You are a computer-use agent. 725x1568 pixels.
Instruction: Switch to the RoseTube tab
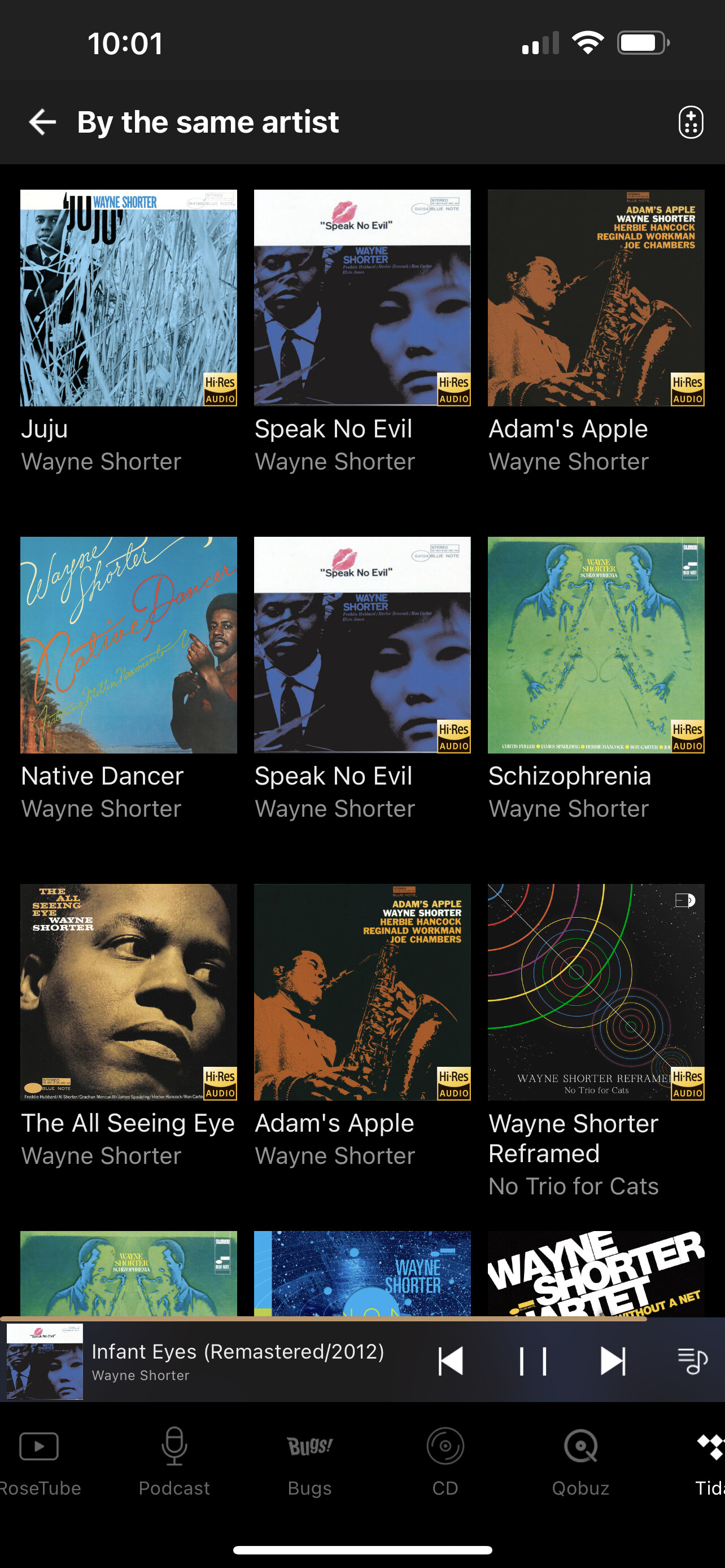40,1461
